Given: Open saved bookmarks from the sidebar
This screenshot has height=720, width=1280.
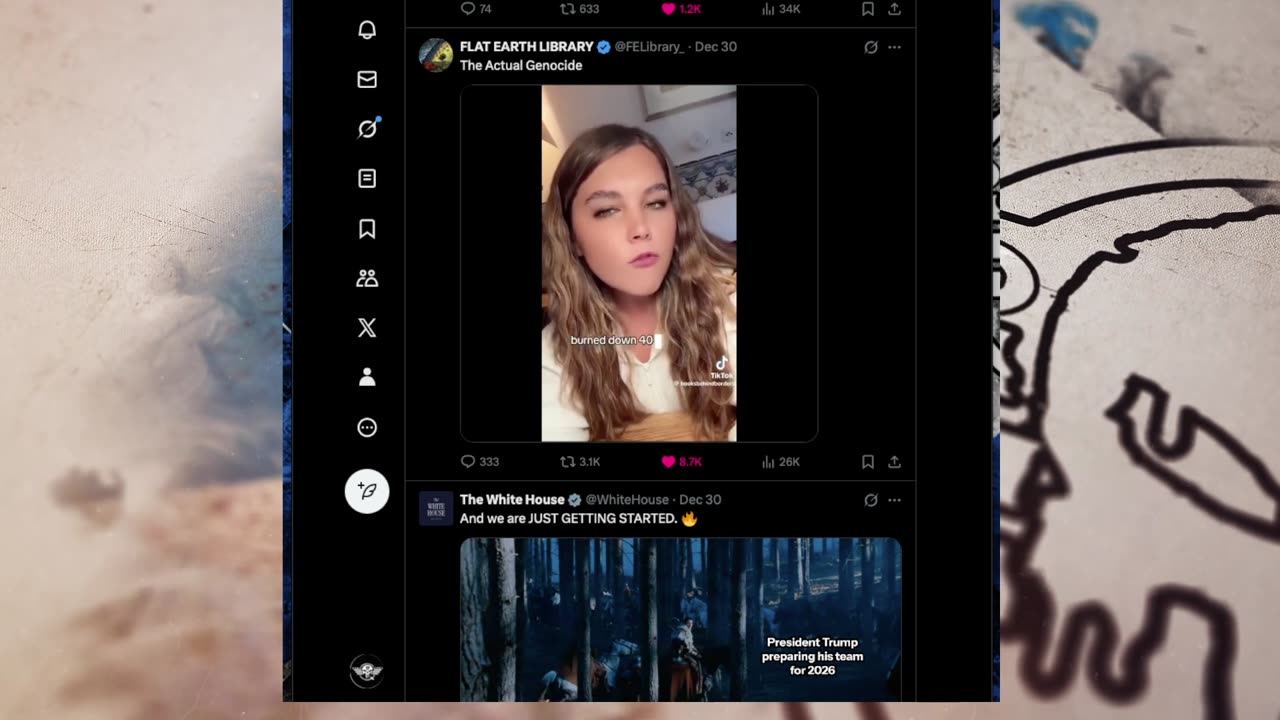Looking at the screenshot, I should click(x=367, y=229).
